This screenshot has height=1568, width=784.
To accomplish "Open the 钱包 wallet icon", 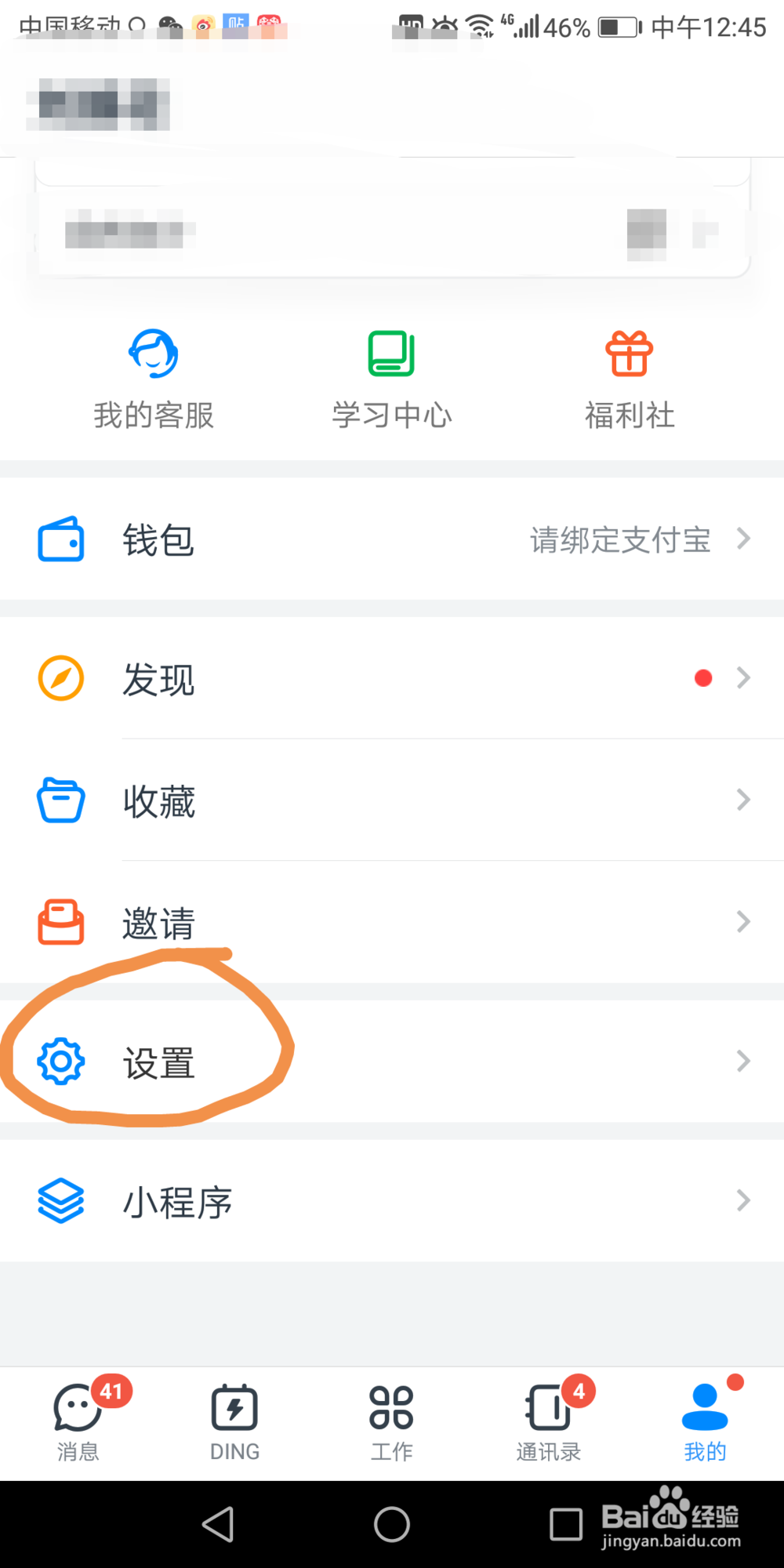I will point(60,539).
